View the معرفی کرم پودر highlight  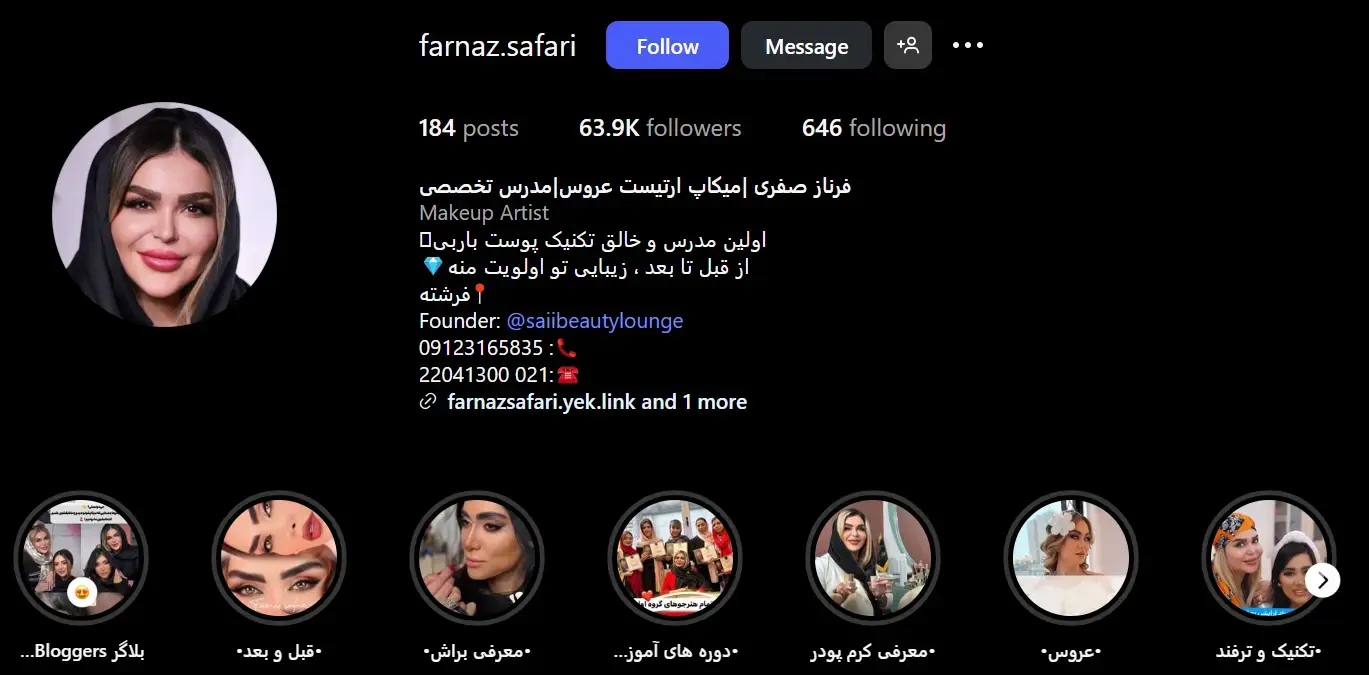[x=873, y=558]
